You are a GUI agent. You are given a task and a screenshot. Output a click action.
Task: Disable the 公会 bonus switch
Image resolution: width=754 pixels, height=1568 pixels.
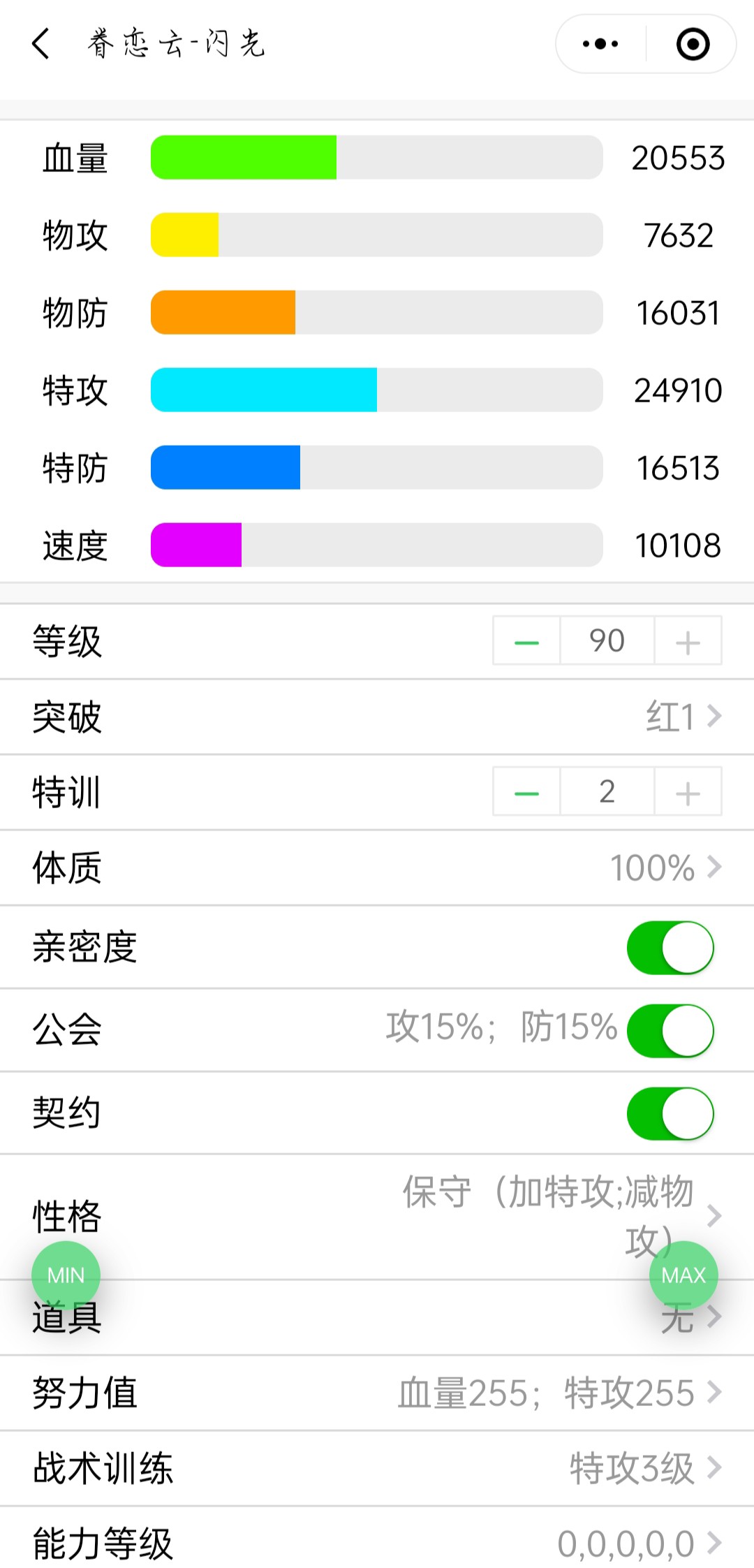pos(670,1031)
